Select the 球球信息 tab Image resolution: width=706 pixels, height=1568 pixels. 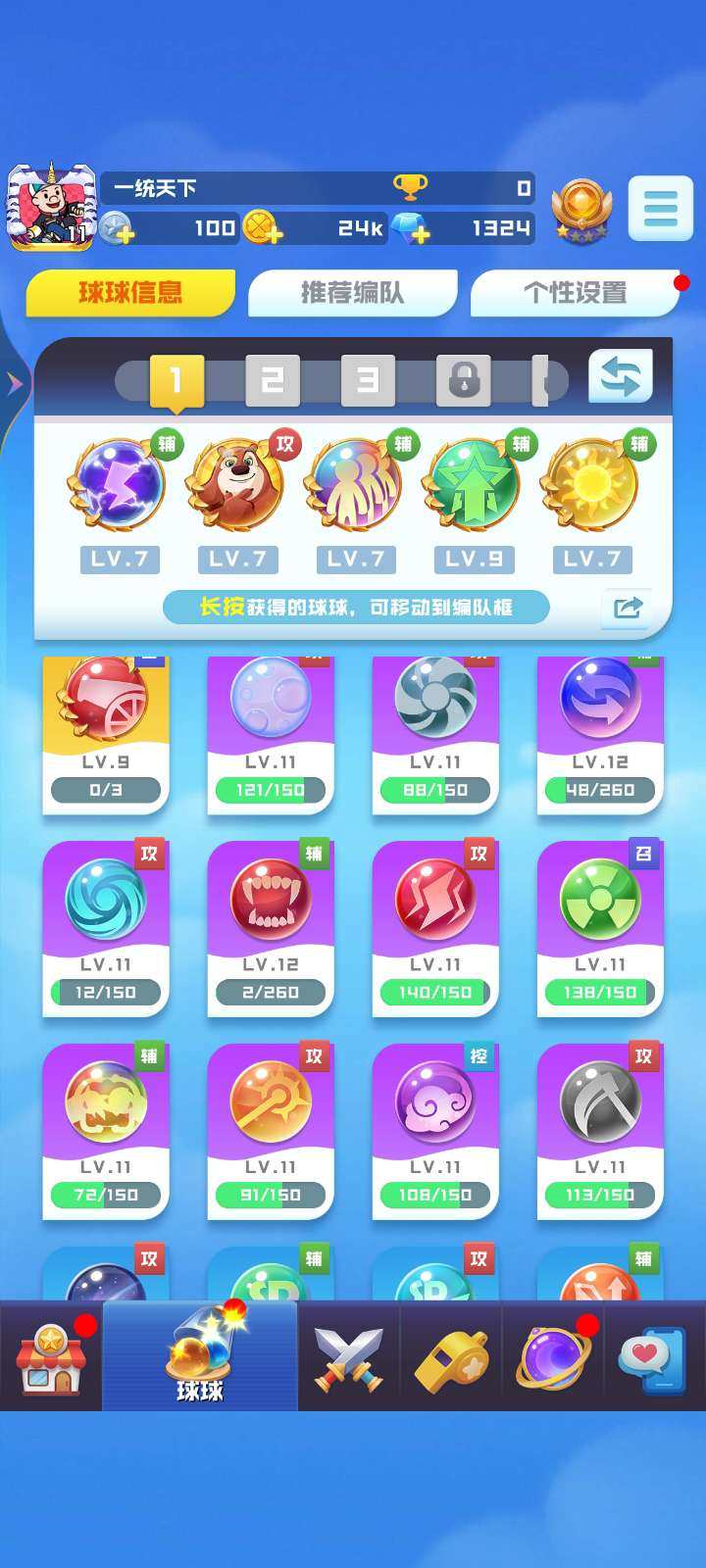[130, 293]
